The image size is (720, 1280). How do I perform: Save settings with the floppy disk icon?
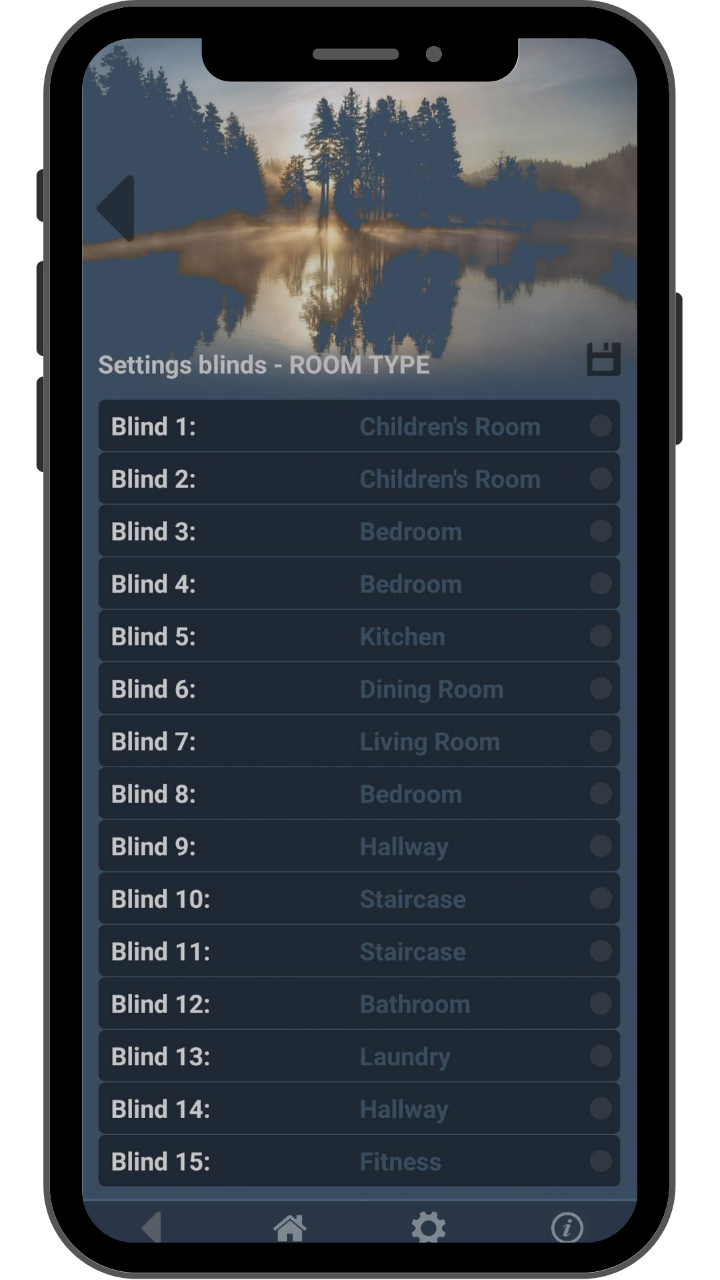(603, 360)
